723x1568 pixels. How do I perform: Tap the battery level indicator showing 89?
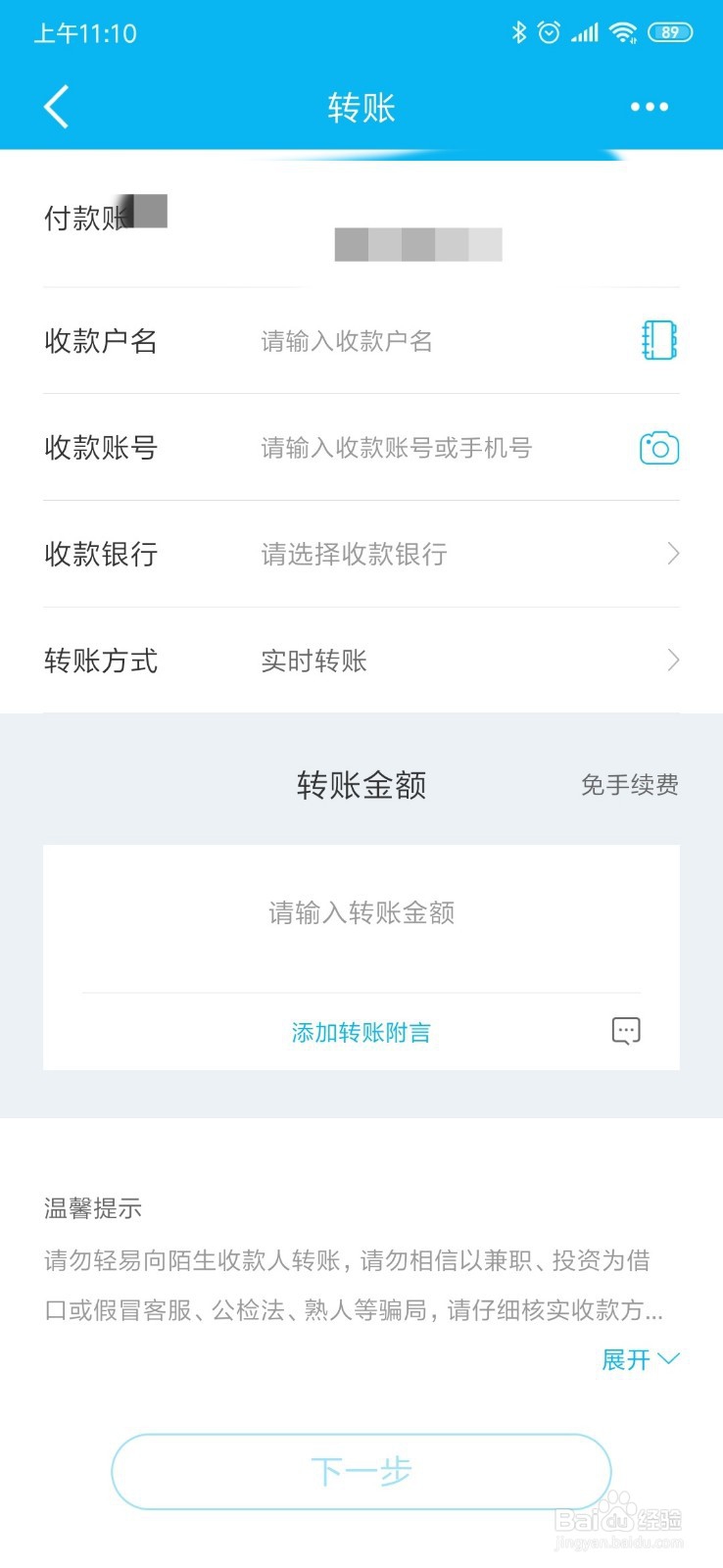[x=670, y=32]
